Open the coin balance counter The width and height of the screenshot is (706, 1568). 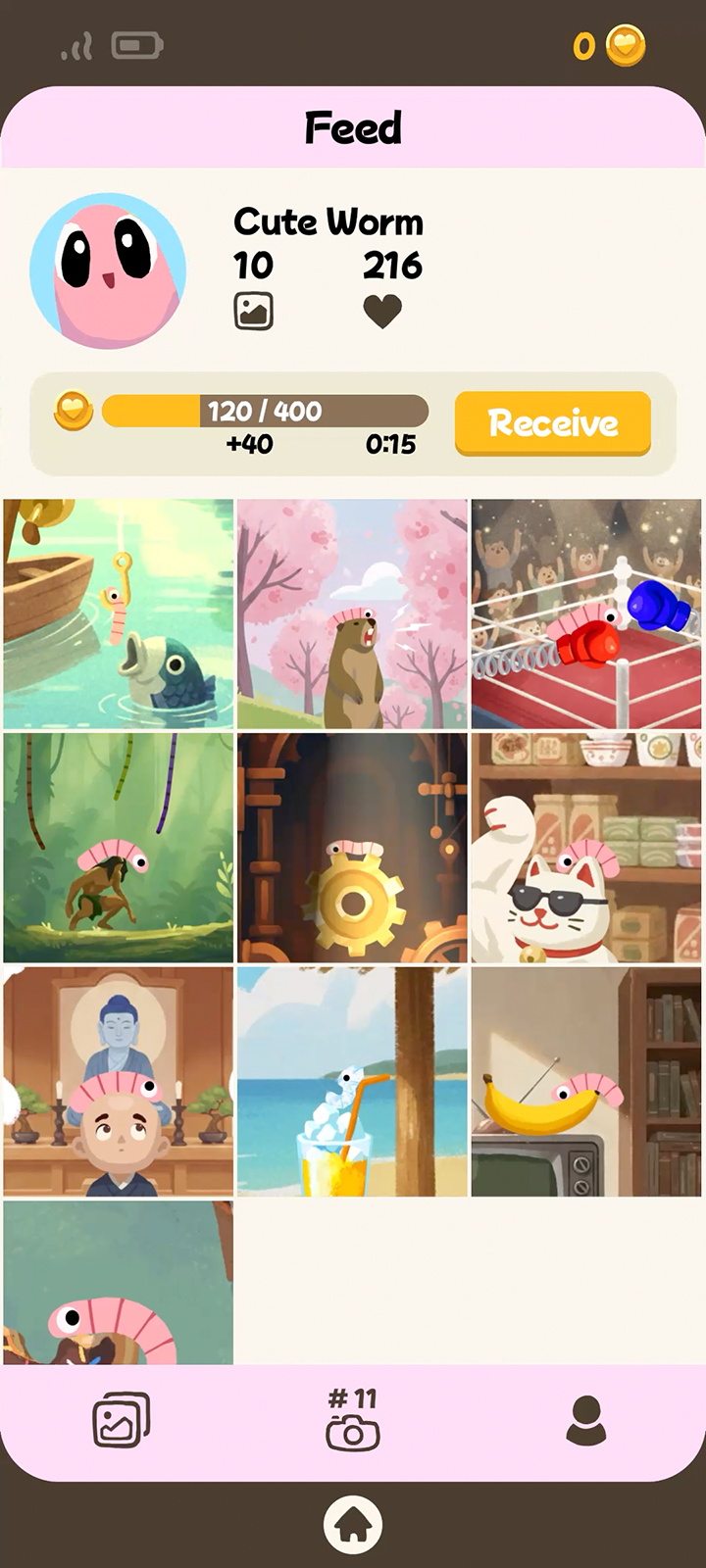click(610, 45)
